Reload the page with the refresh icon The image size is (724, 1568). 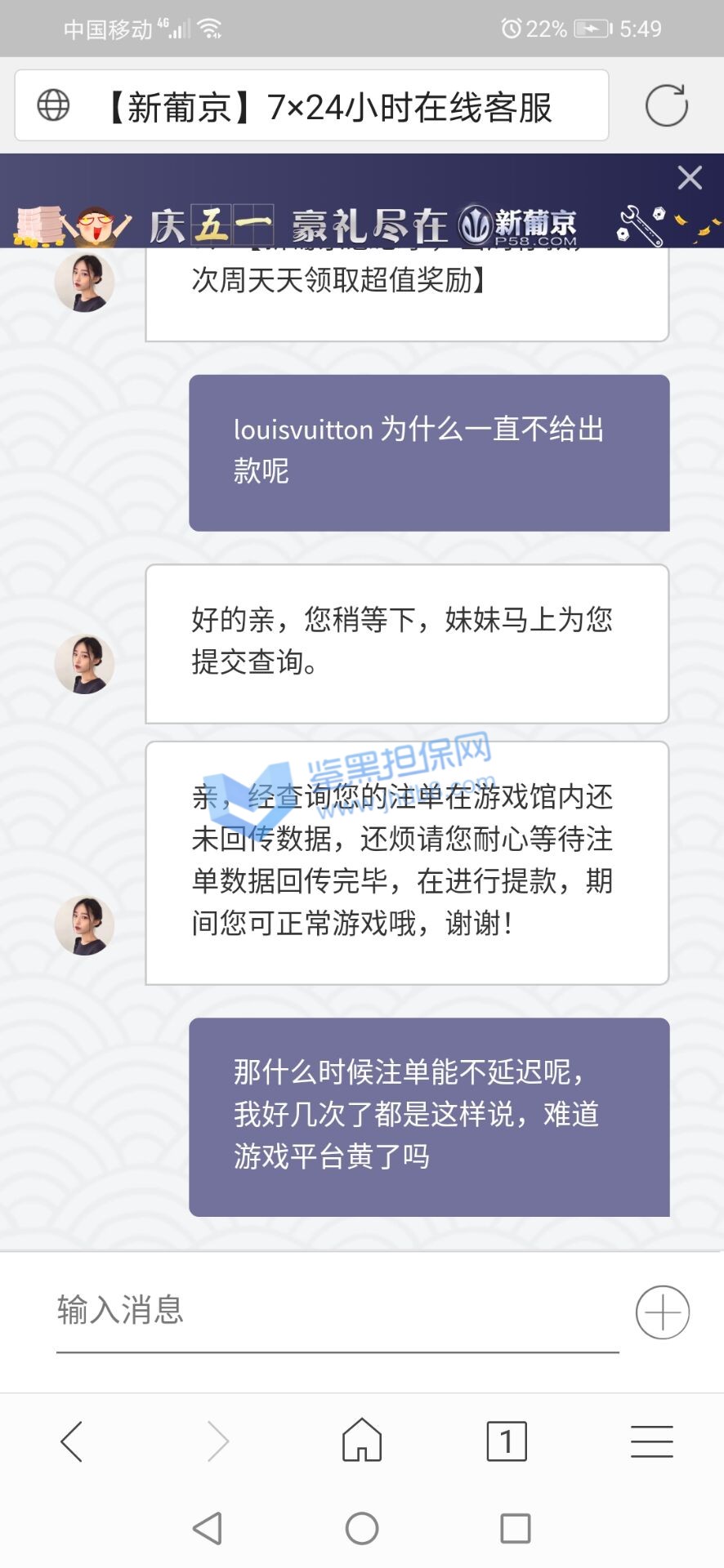tap(666, 105)
